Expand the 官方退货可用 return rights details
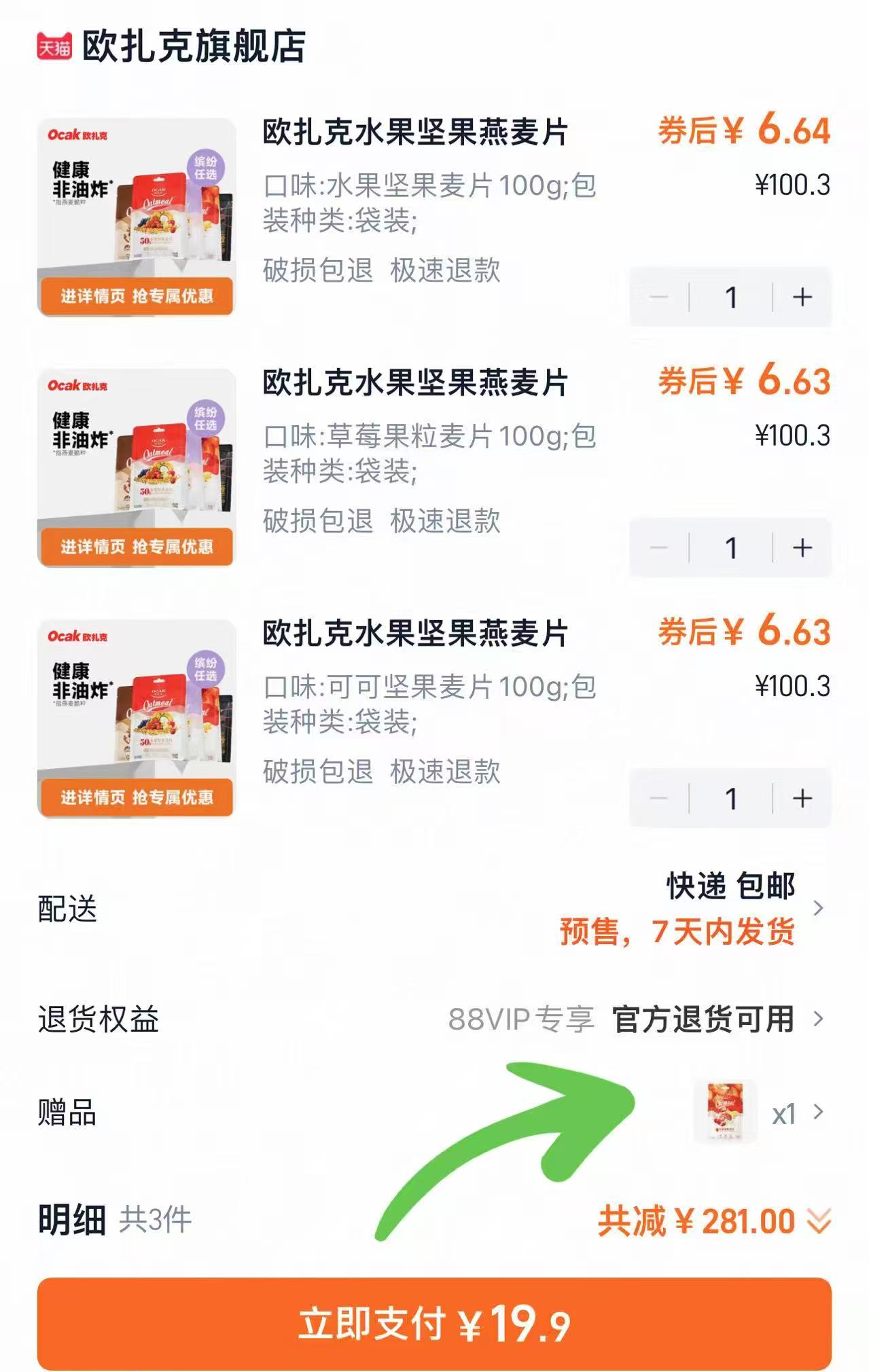 point(819,1019)
